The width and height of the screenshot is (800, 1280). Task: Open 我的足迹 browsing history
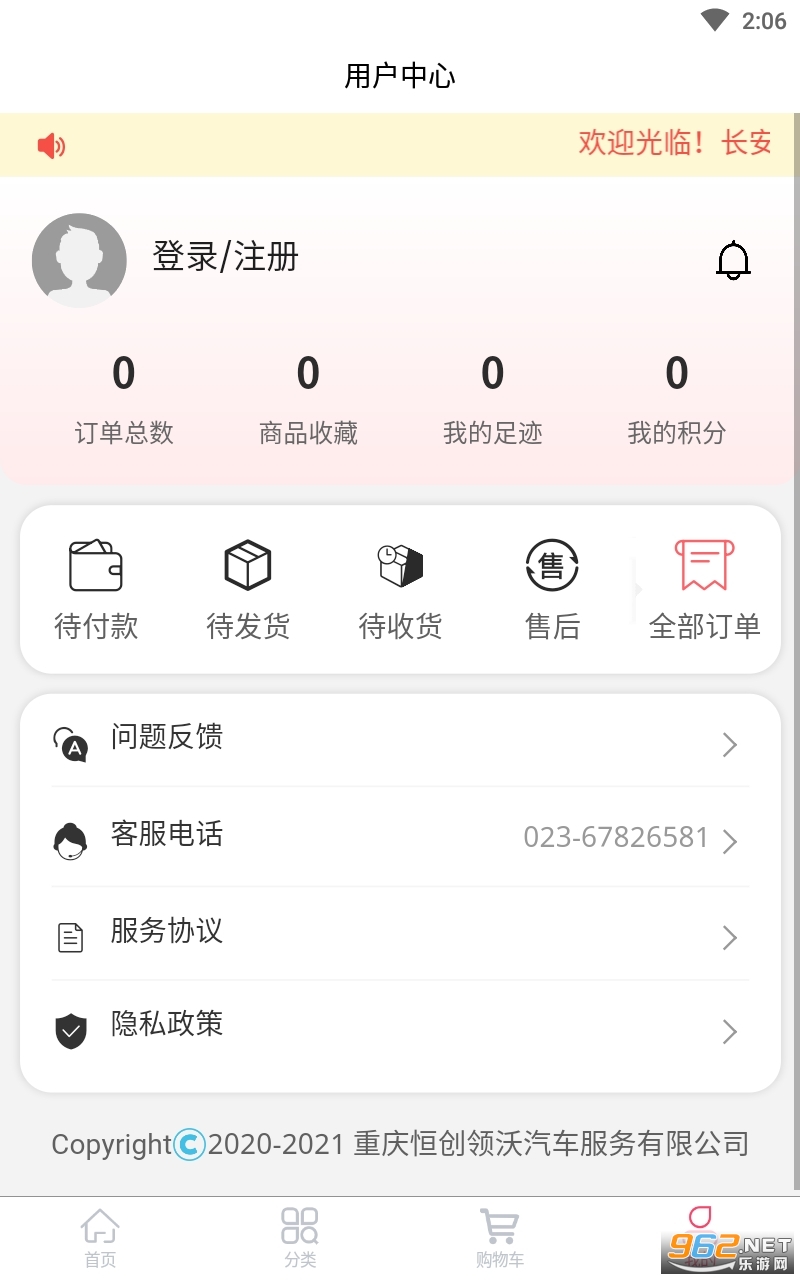[x=492, y=400]
